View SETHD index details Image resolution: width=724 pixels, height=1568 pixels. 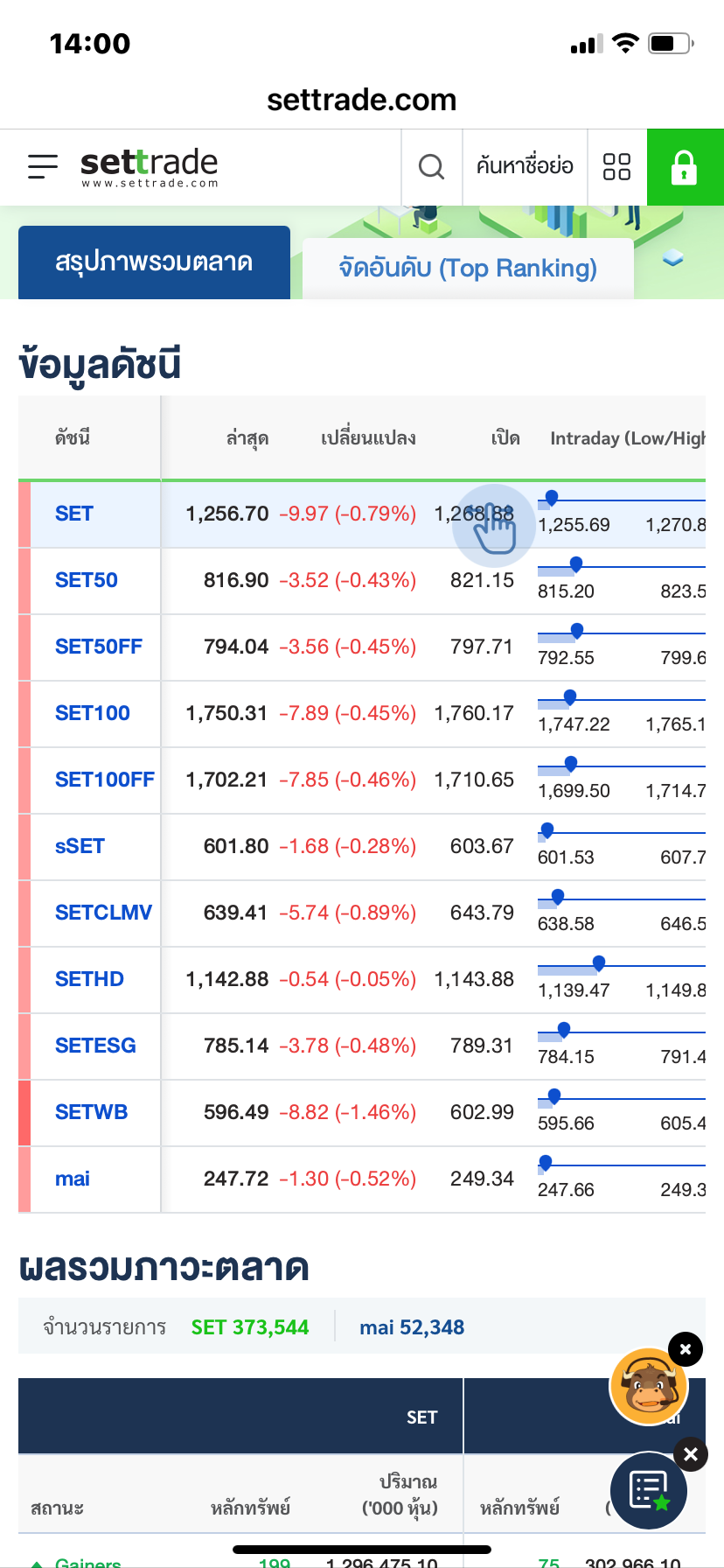(x=89, y=979)
